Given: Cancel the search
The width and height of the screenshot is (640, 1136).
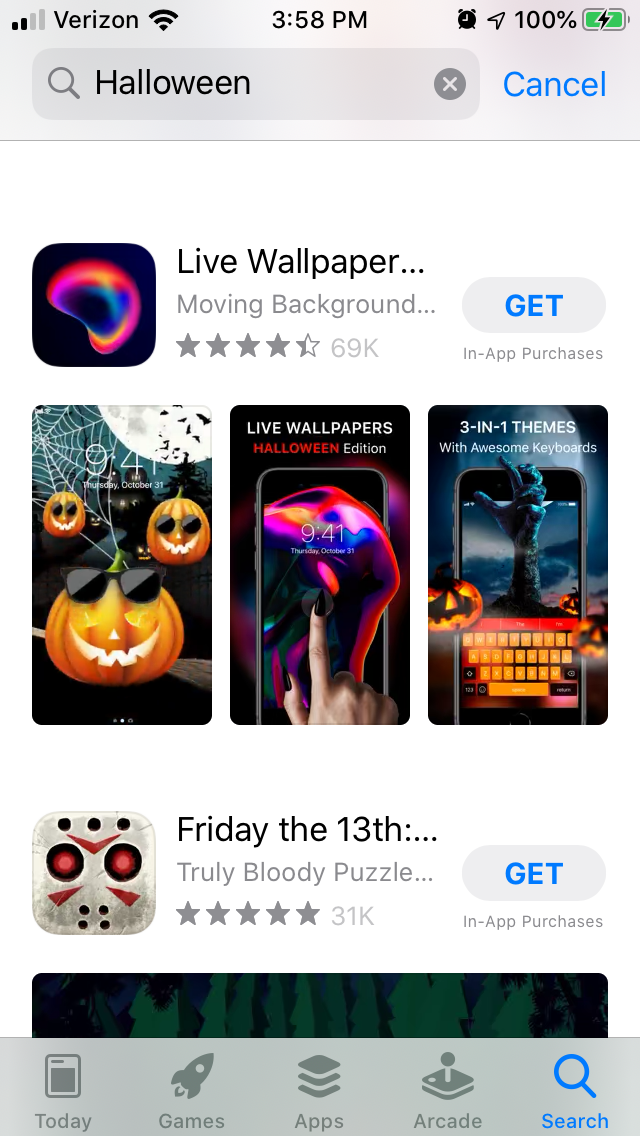Looking at the screenshot, I should coord(554,84).
